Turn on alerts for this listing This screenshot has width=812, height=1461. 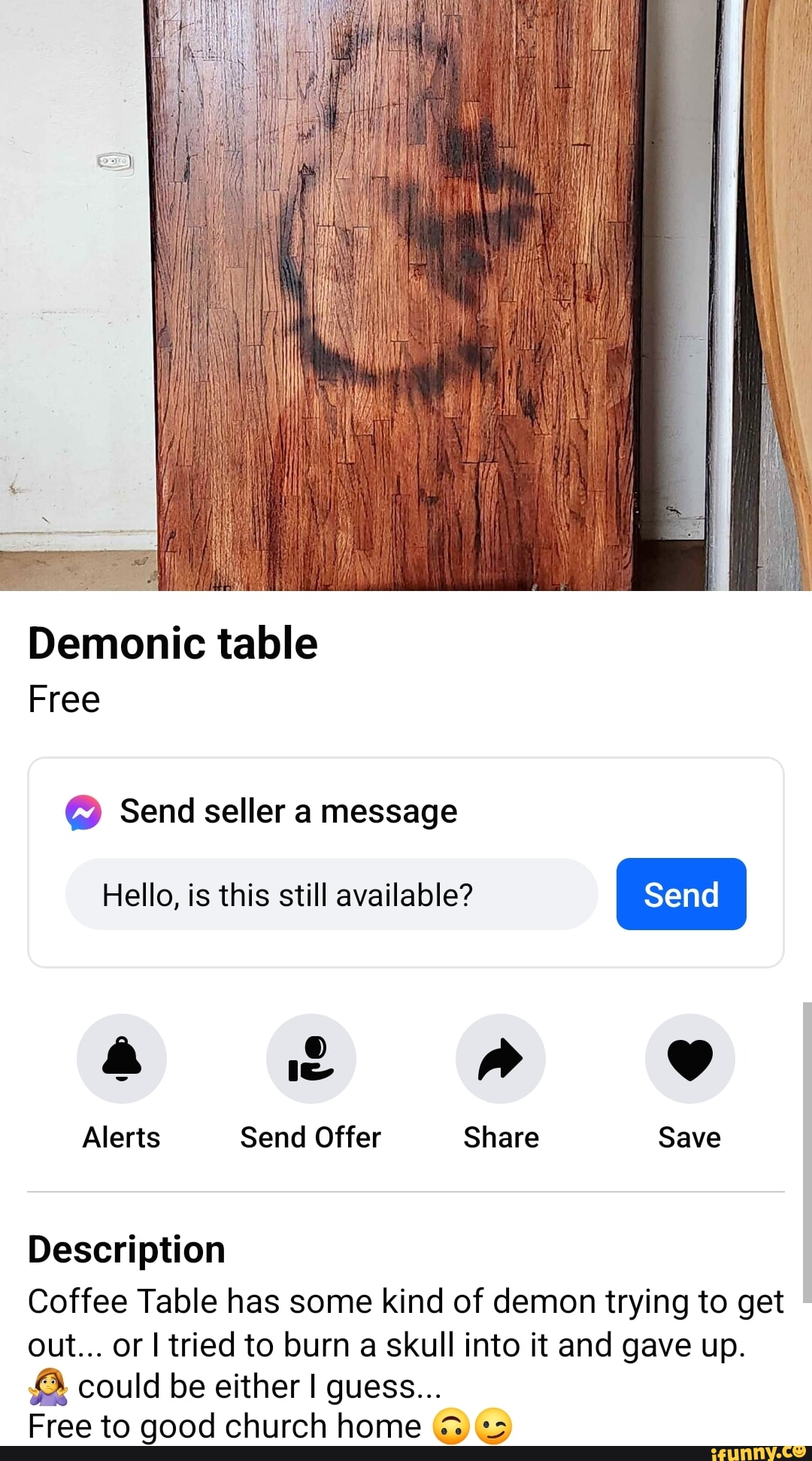(x=122, y=1059)
